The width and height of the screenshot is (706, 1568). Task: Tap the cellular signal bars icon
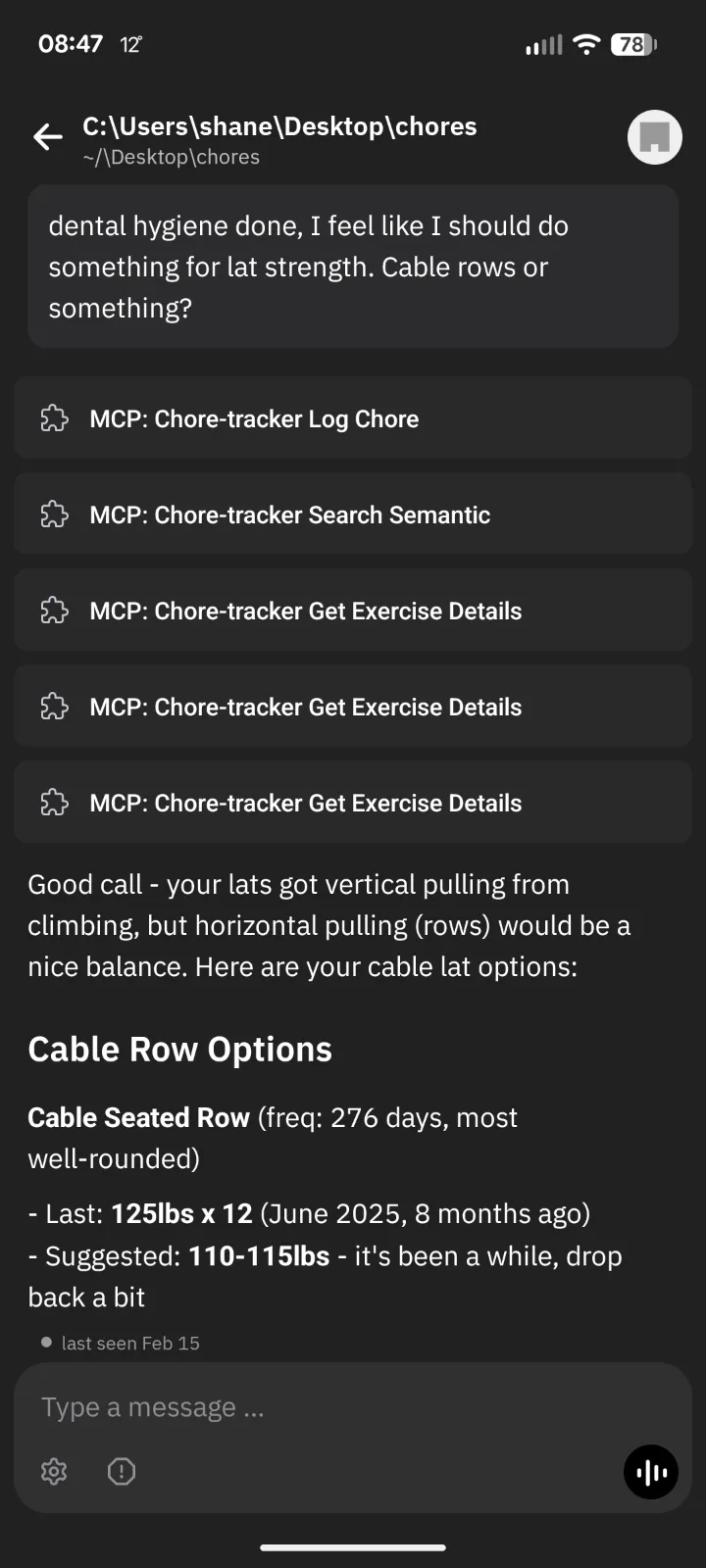click(542, 44)
